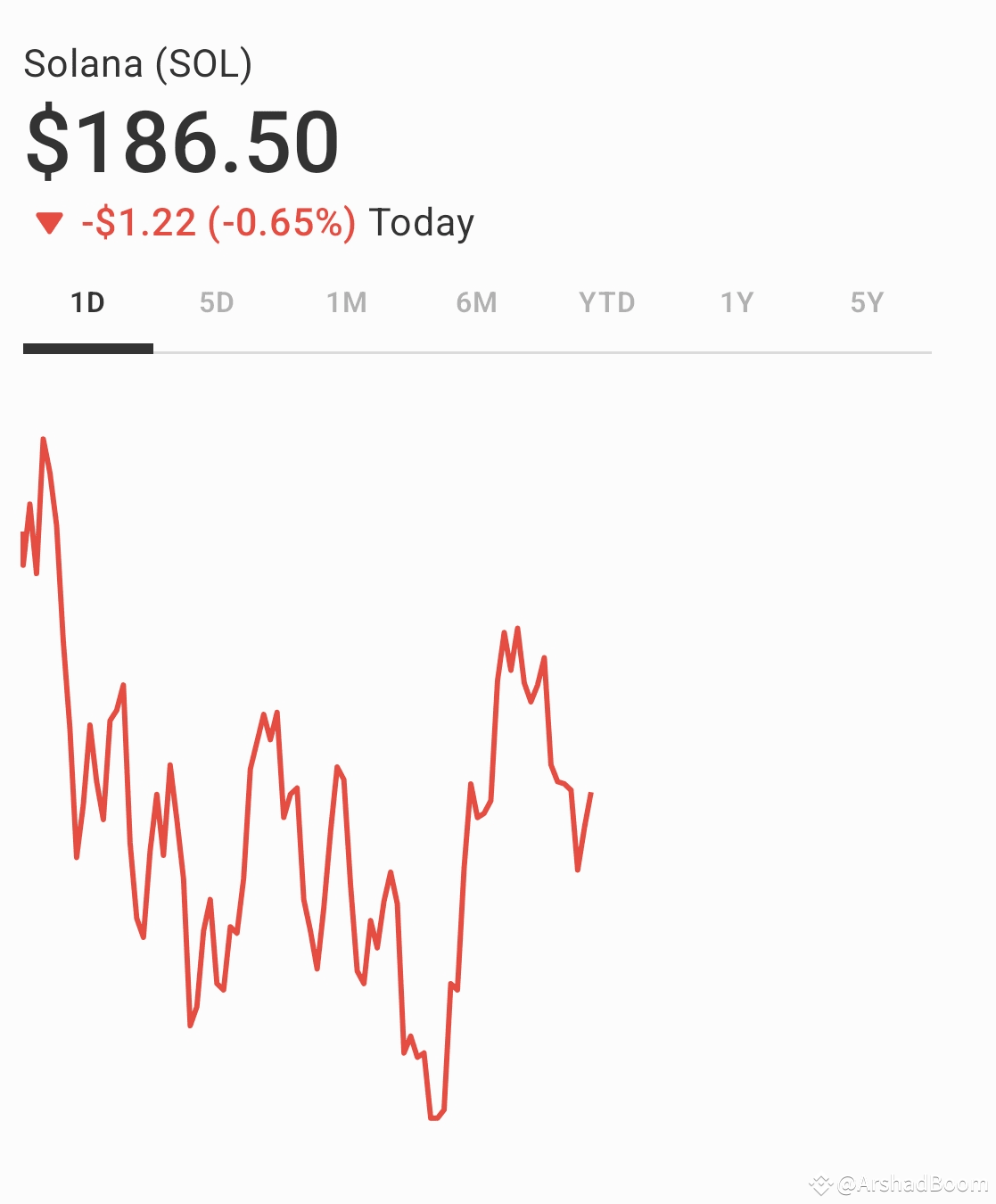This screenshot has height=1204, width=996.
Task: Show the 1M price chart
Action: (x=347, y=303)
